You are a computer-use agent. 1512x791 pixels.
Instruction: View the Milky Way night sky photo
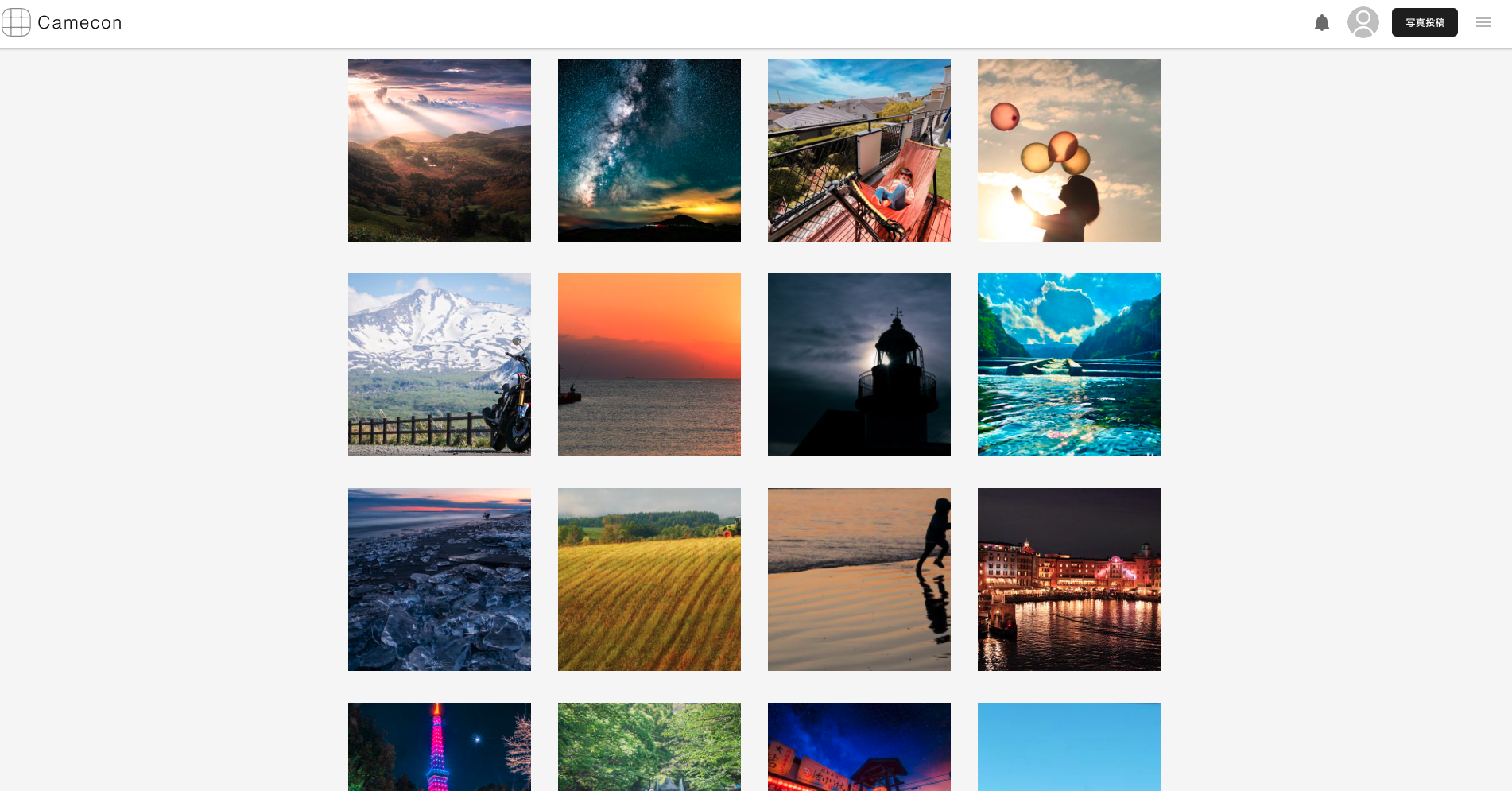(x=649, y=150)
